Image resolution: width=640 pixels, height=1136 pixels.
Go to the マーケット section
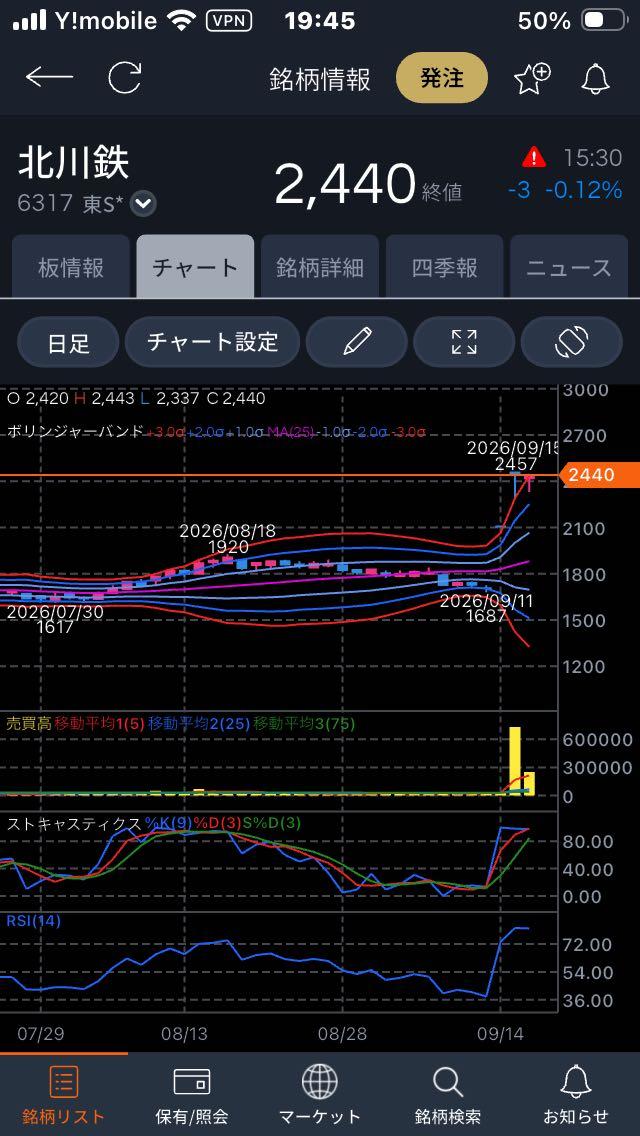pos(320,1094)
